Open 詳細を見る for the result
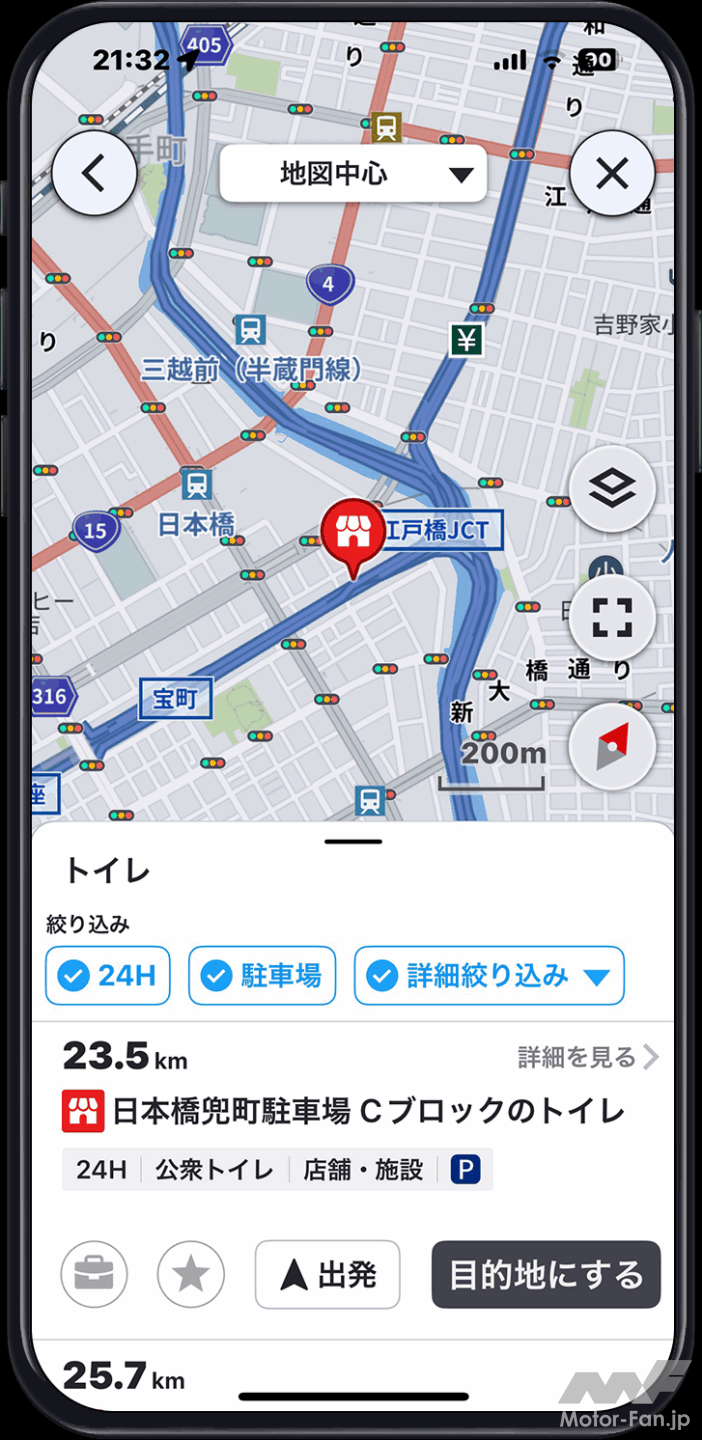 point(587,1057)
